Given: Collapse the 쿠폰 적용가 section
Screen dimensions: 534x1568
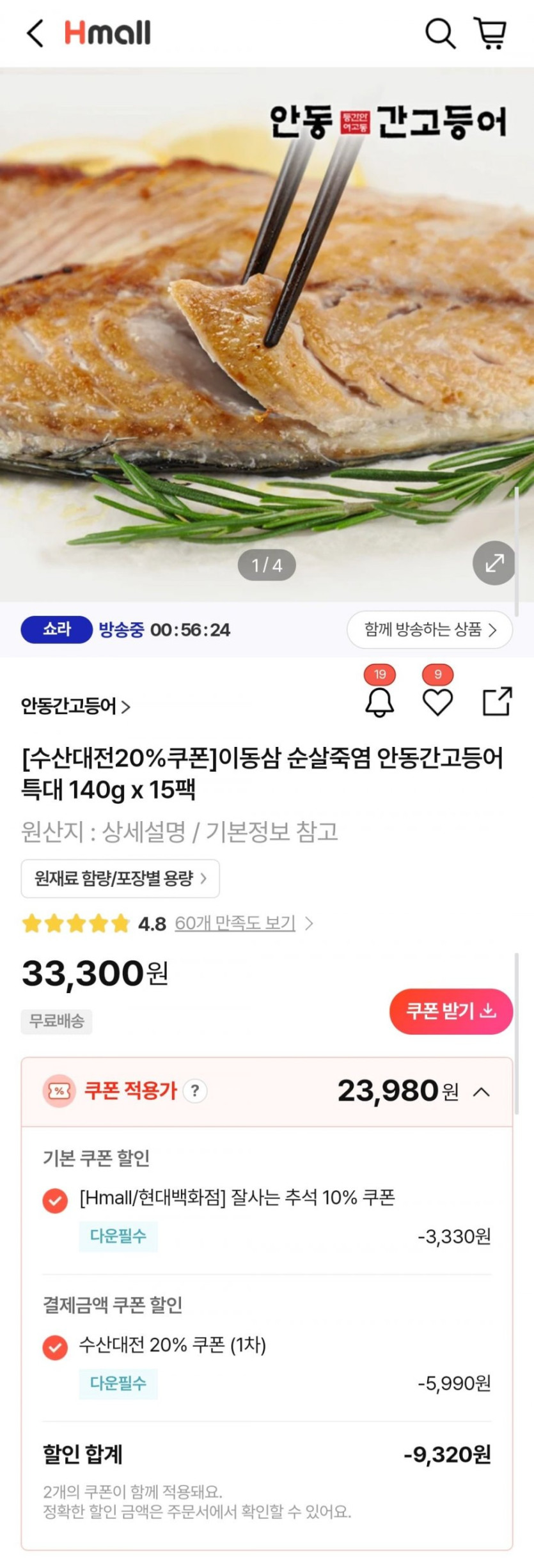Looking at the screenshot, I should tap(482, 1092).
